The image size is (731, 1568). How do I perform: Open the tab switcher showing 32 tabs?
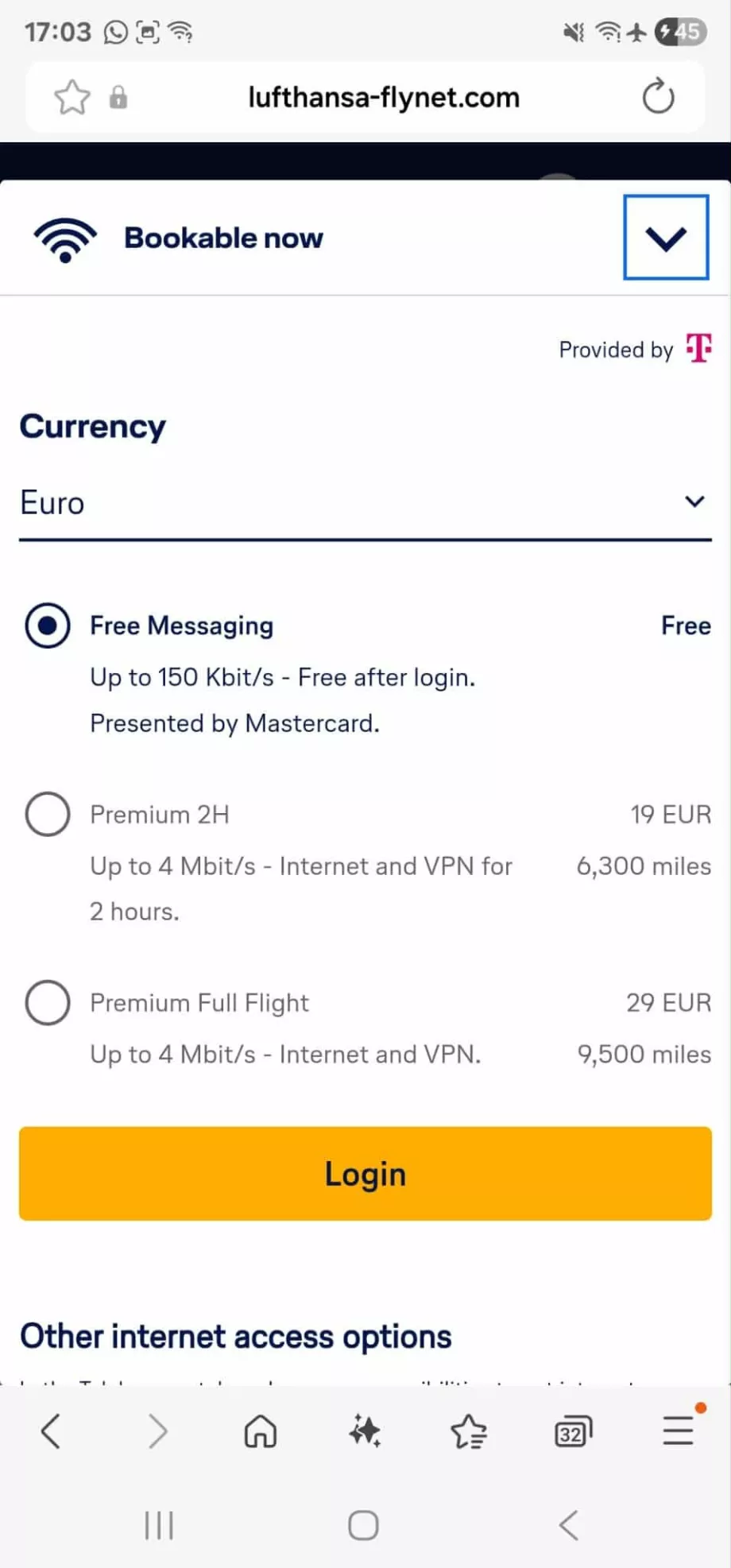pyautogui.click(x=571, y=1431)
